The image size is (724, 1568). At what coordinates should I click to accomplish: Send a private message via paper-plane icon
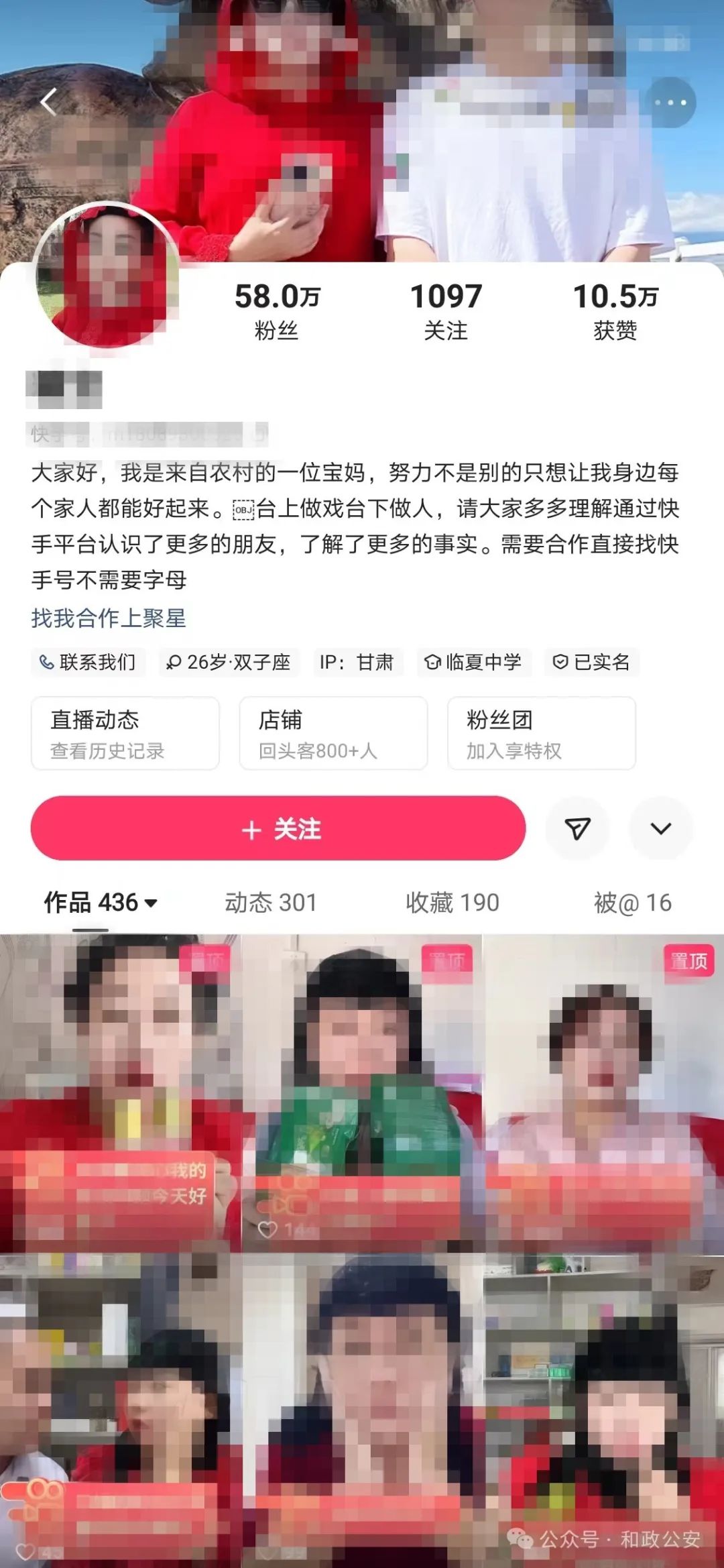click(577, 828)
